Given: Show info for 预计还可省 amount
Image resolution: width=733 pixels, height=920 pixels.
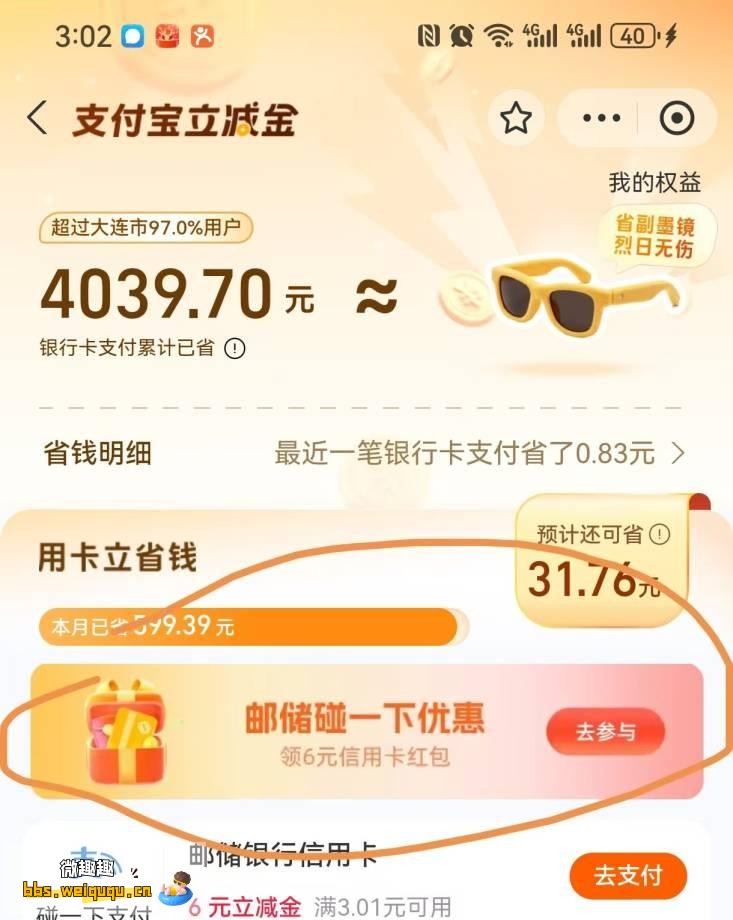Looking at the screenshot, I should [x=660, y=535].
